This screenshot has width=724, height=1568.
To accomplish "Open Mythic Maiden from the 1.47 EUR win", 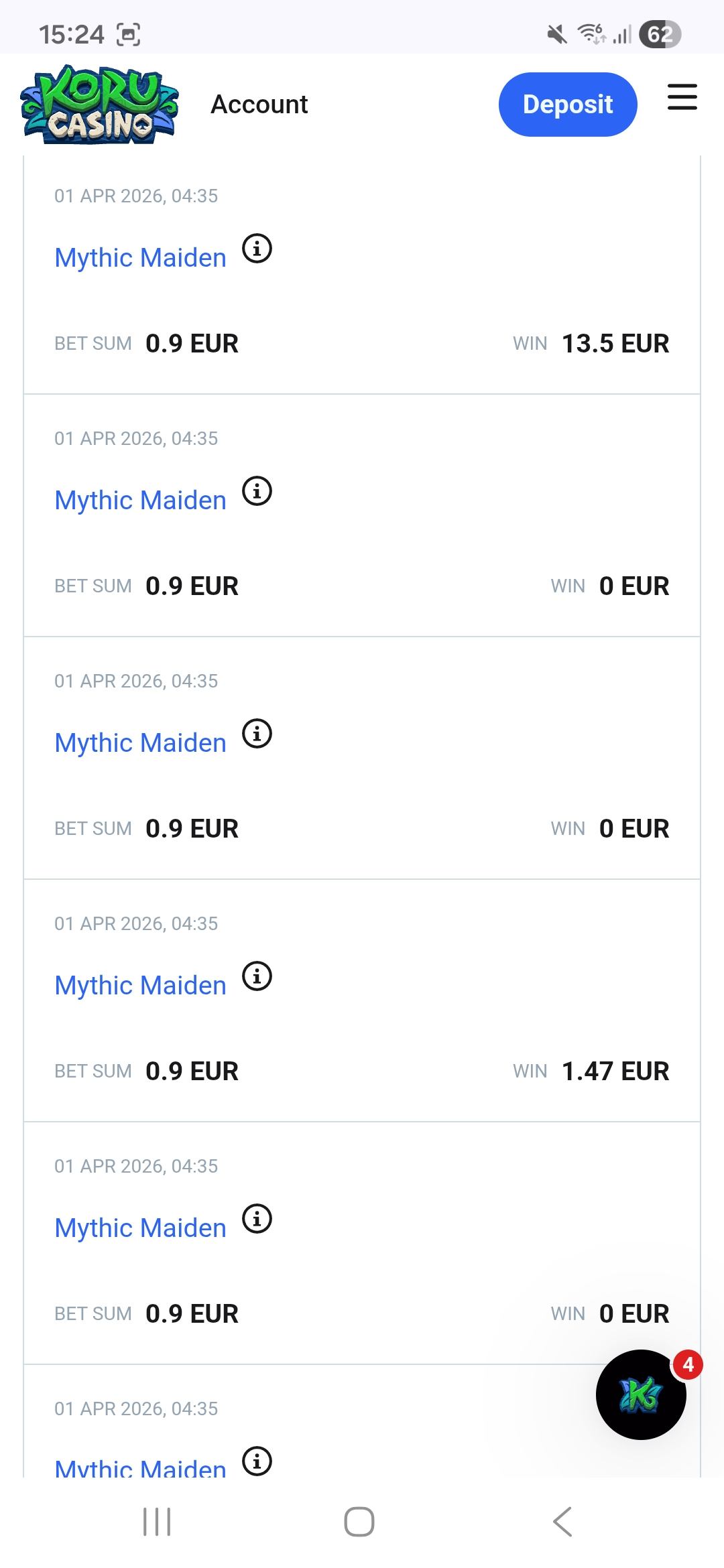I will point(140,986).
